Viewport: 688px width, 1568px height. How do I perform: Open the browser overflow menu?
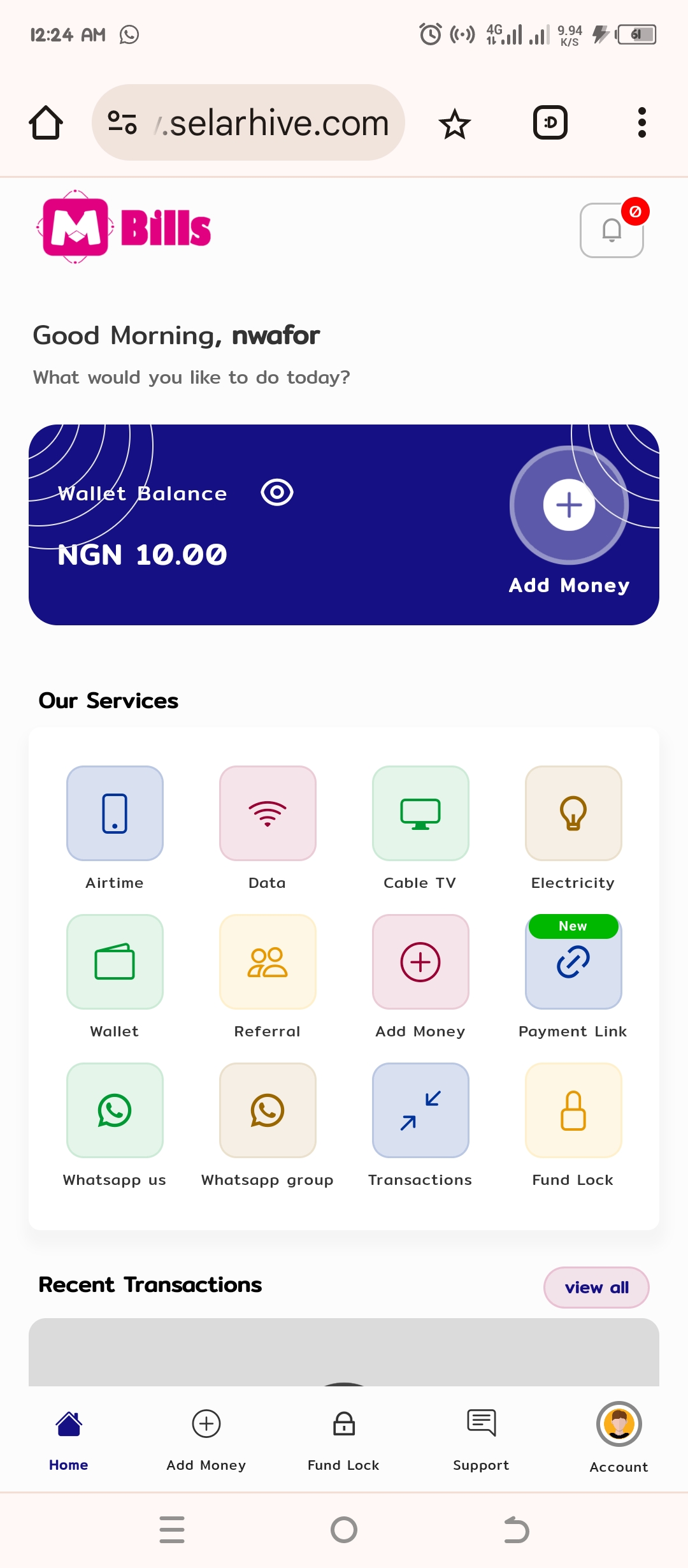[x=641, y=122]
